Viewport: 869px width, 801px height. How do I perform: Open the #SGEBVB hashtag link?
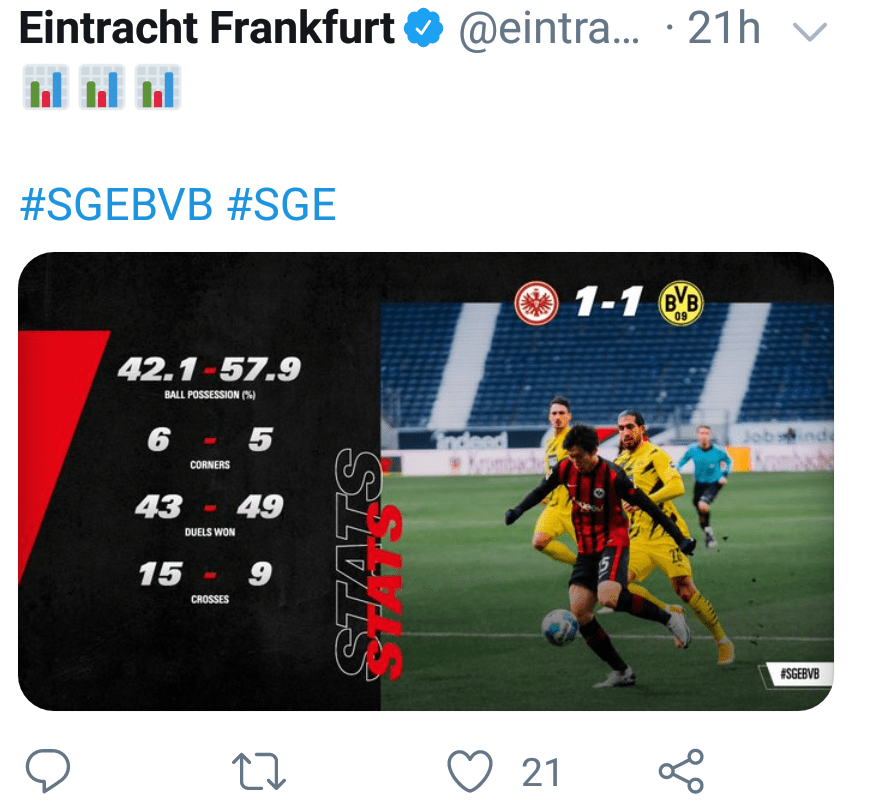click(x=116, y=205)
